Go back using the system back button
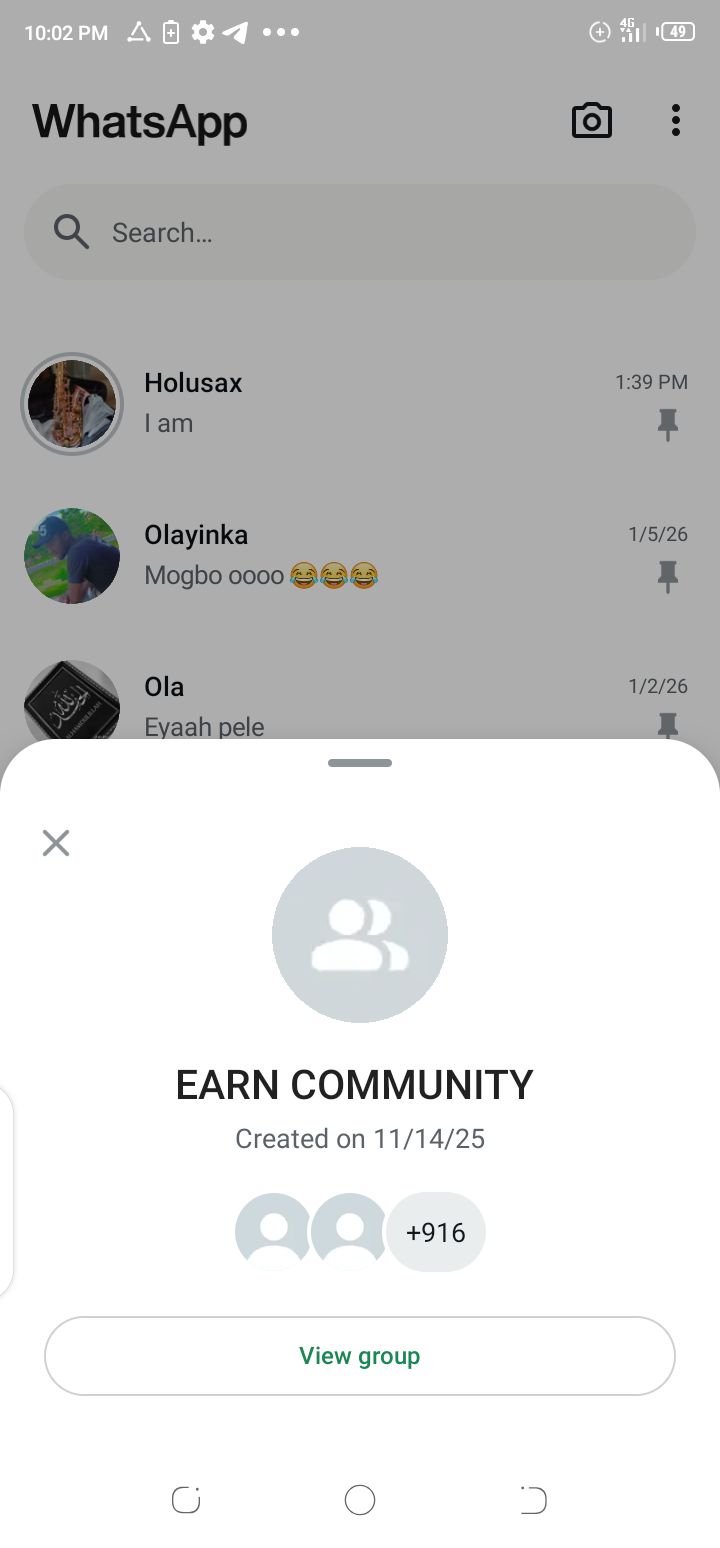 pyautogui.click(x=533, y=1500)
